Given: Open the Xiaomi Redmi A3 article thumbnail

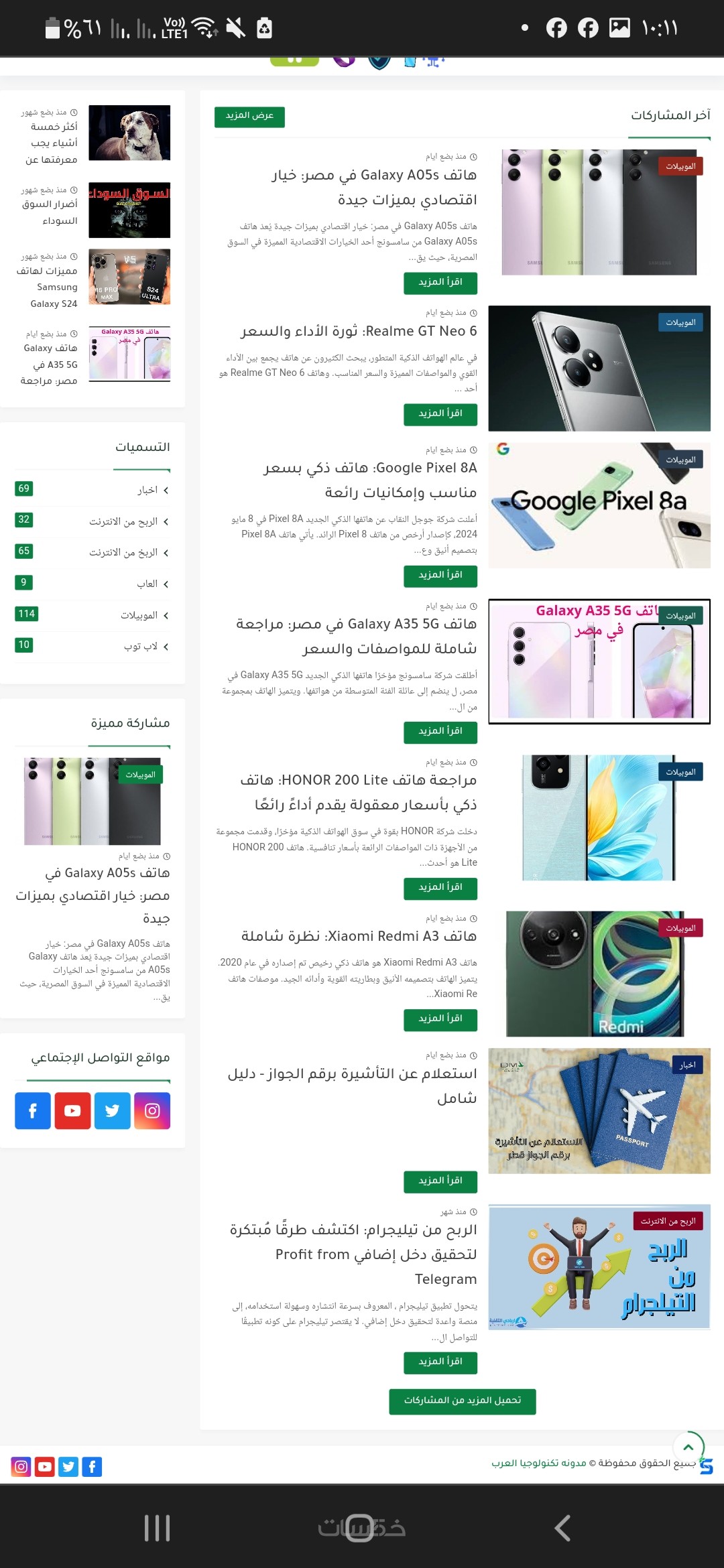Looking at the screenshot, I should coord(595,974).
